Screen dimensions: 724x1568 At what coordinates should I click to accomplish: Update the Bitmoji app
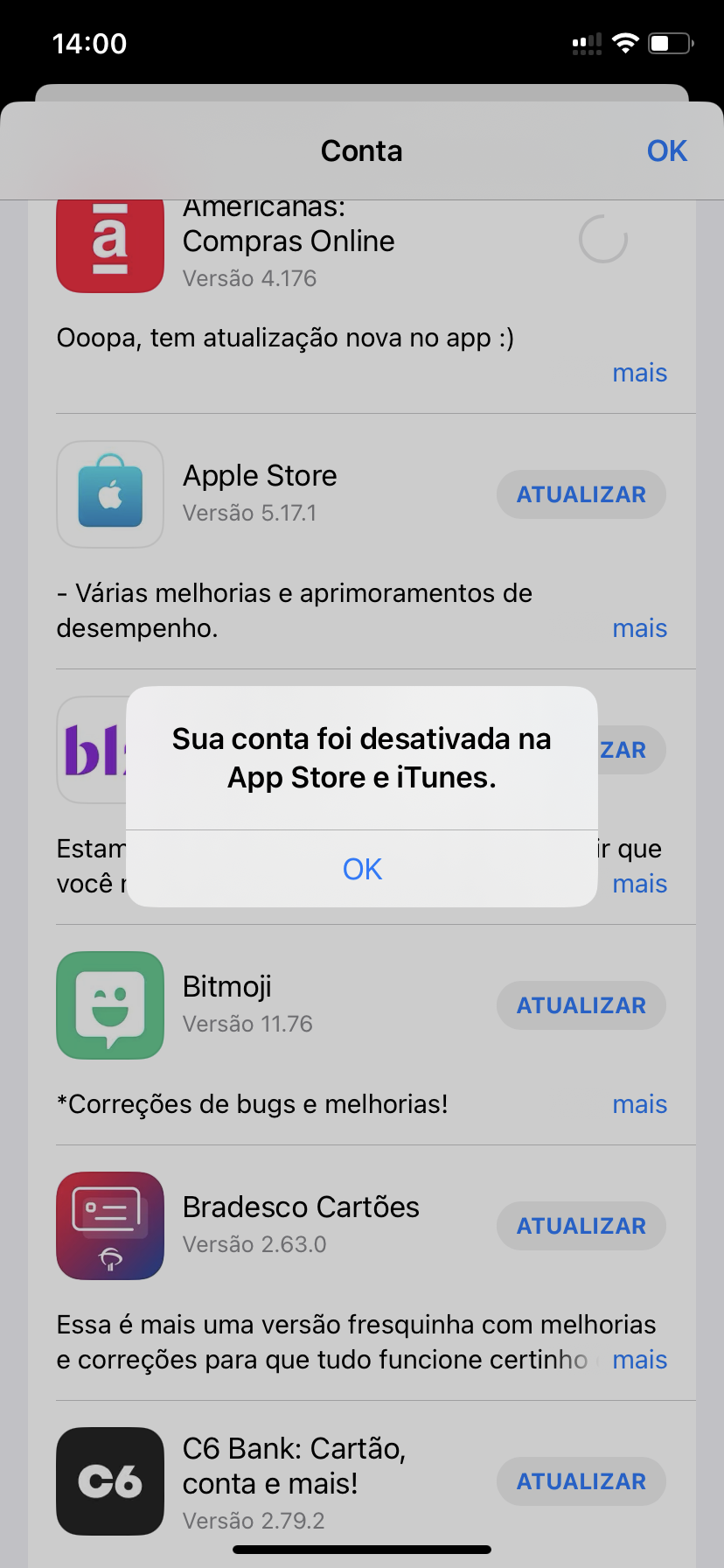(x=581, y=1005)
